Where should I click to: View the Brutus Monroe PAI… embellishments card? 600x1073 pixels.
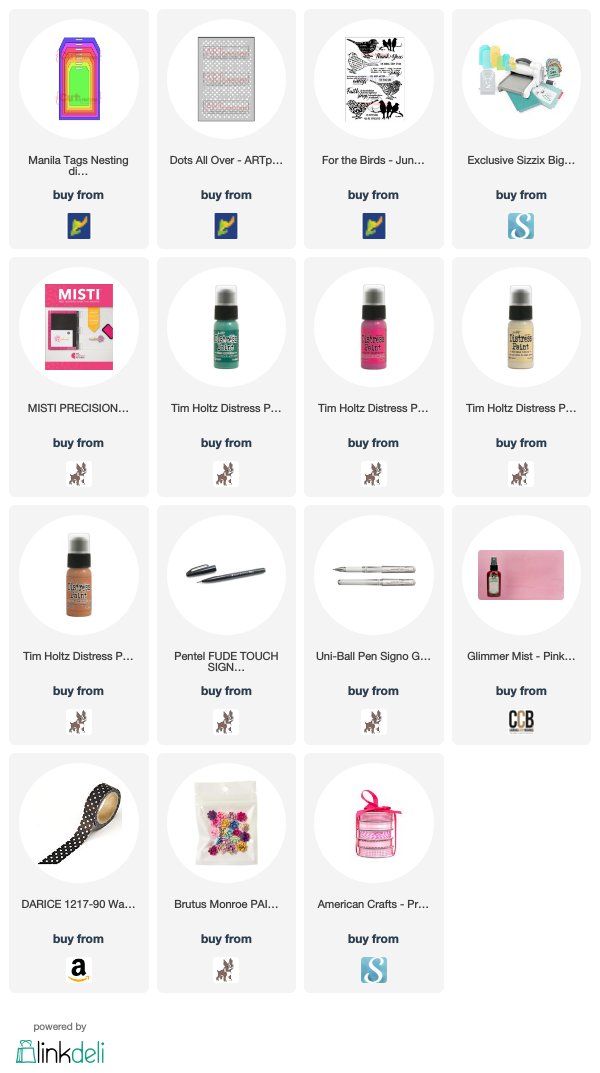point(226,873)
